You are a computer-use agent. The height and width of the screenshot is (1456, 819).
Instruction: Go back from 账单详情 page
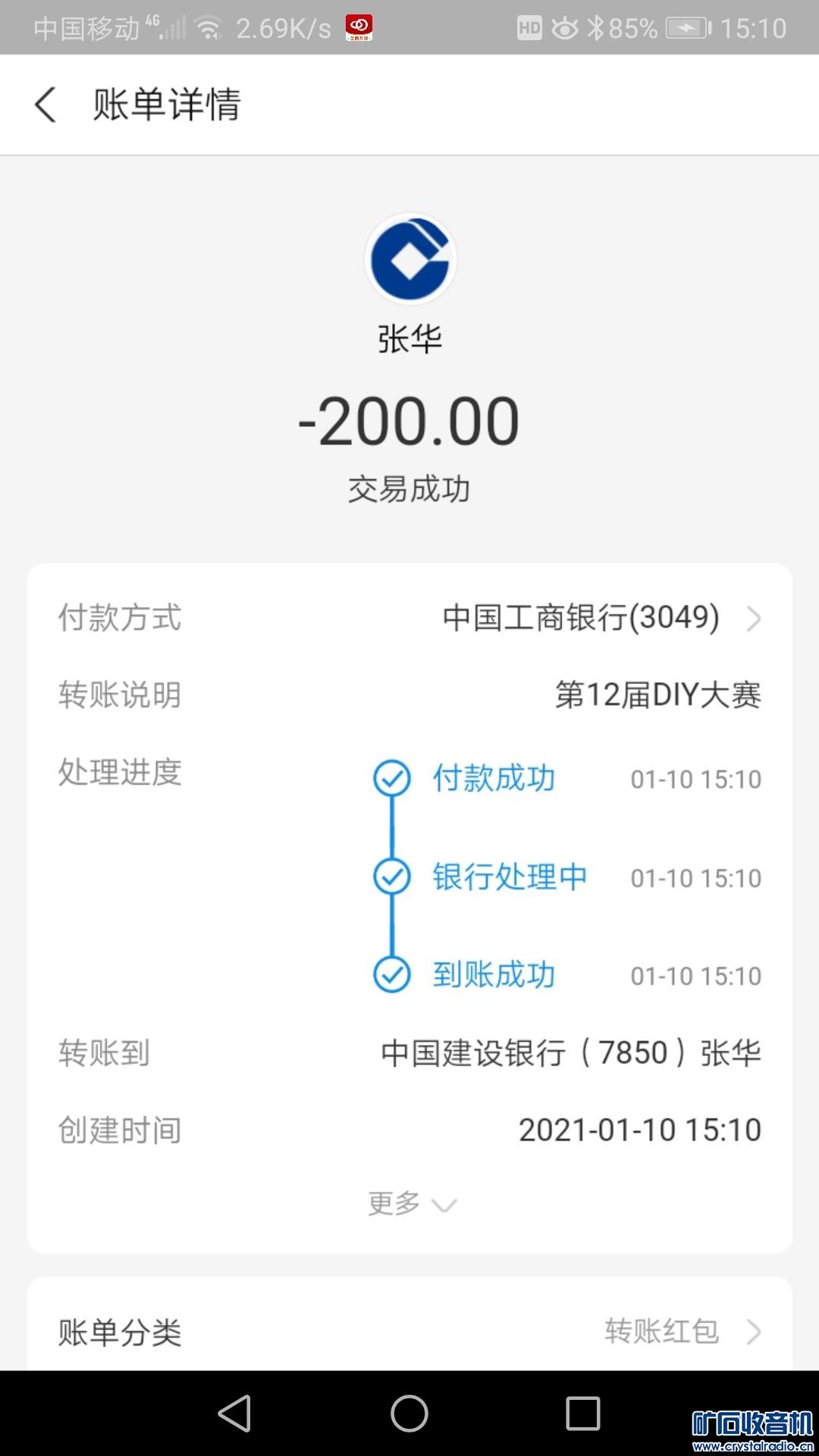pos(45,105)
